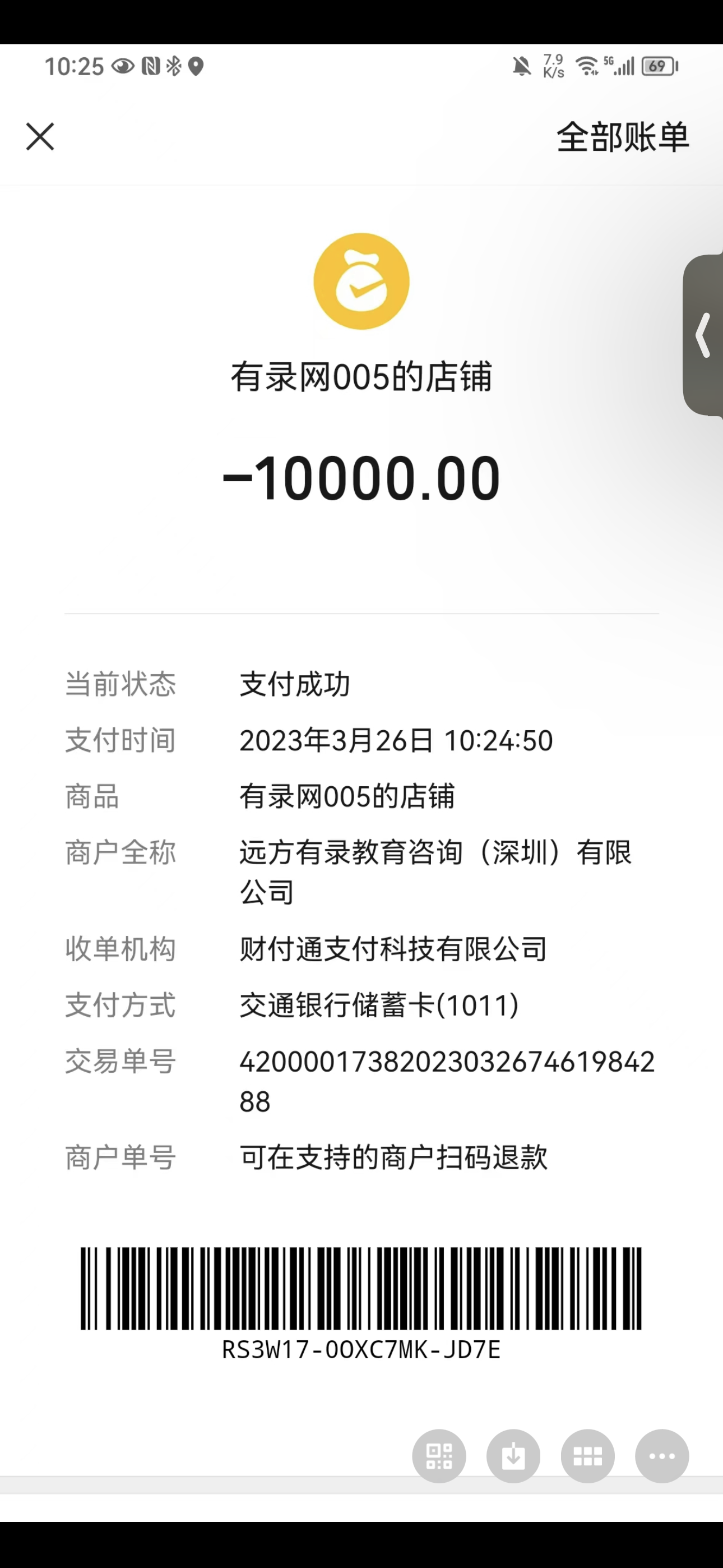Viewport: 723px width, 1568px height.
Task: Close the bill detail page
Action: click(40, 136)
